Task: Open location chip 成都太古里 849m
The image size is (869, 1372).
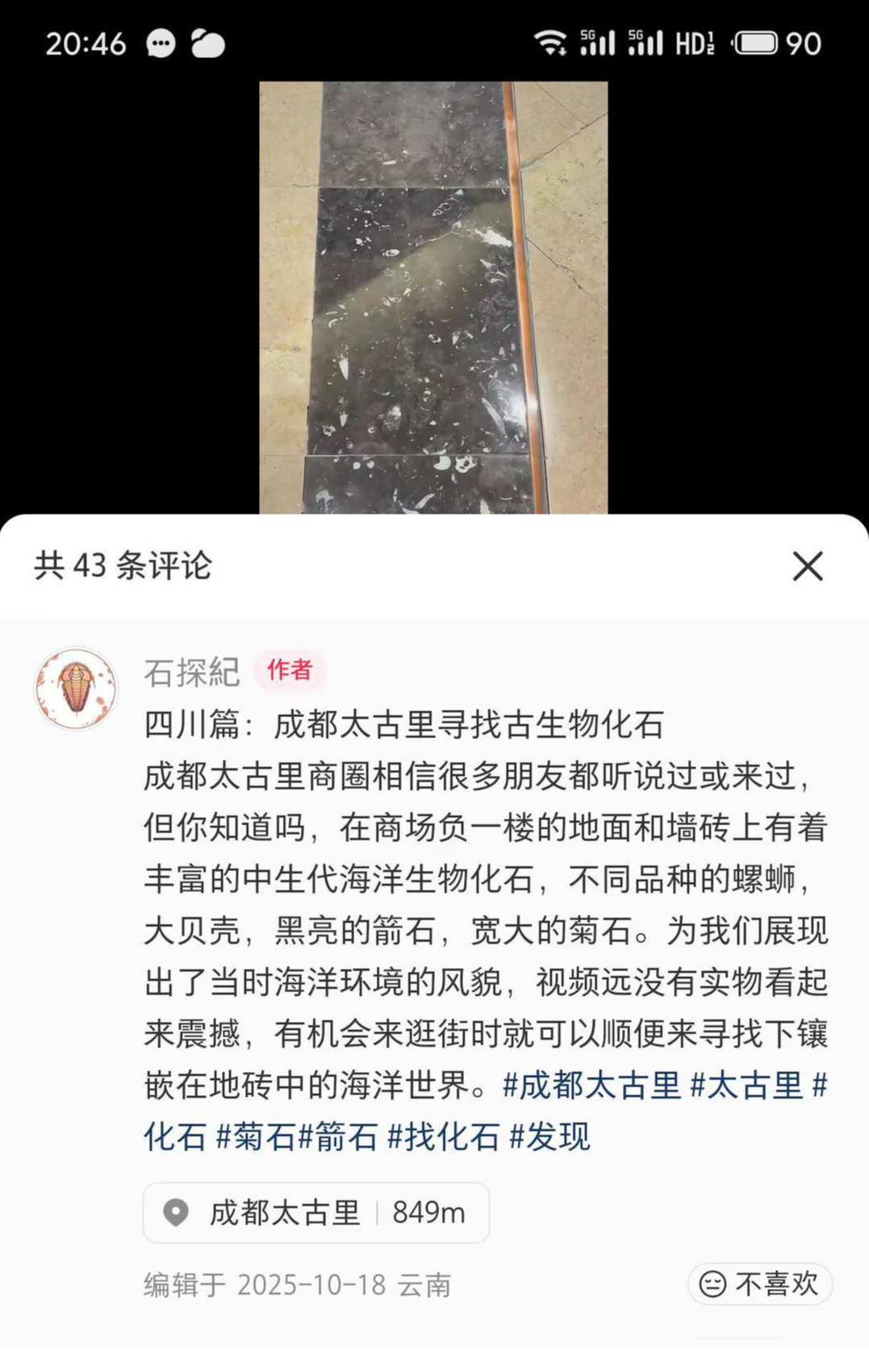Action: point(315,1212)
